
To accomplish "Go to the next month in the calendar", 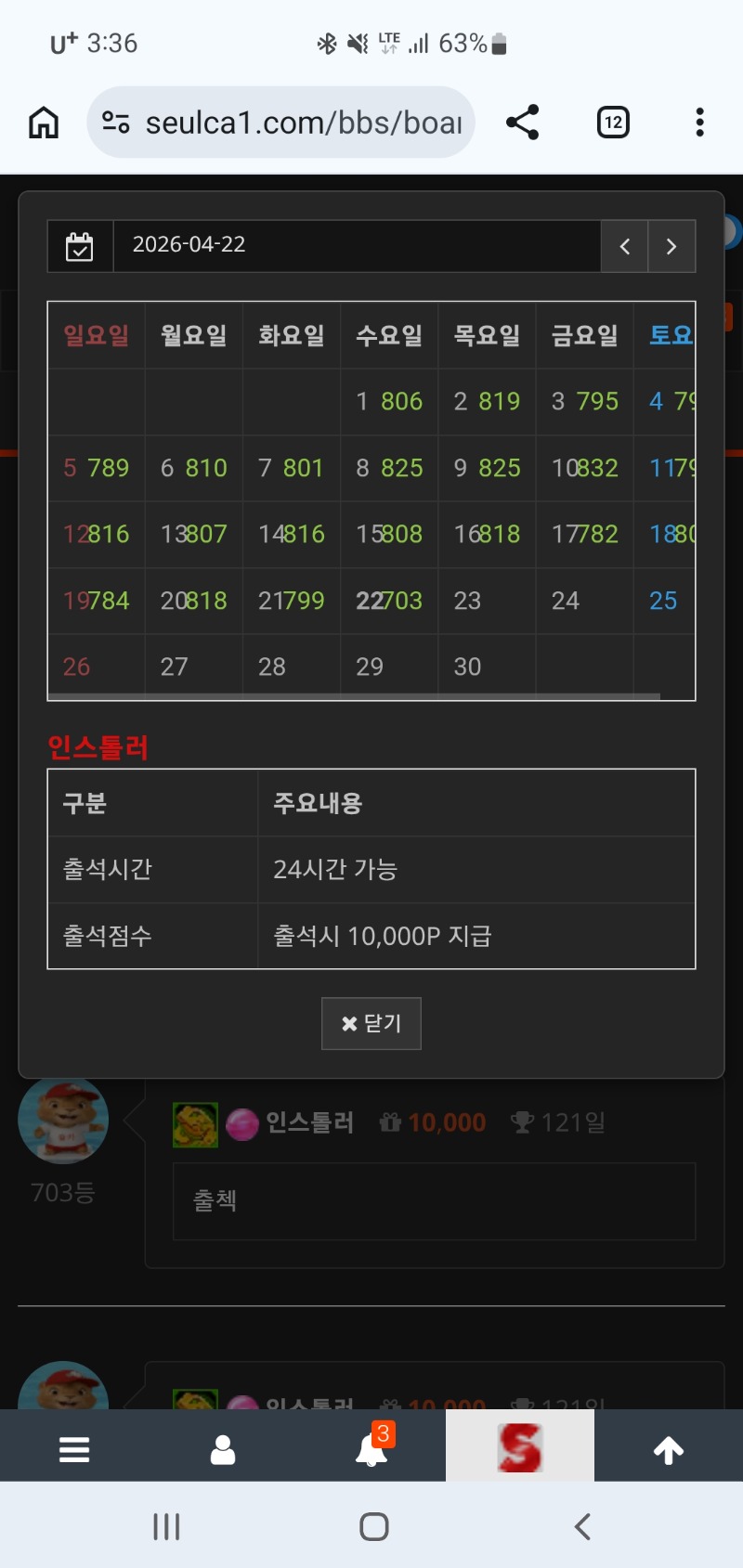I will [671, 246].
